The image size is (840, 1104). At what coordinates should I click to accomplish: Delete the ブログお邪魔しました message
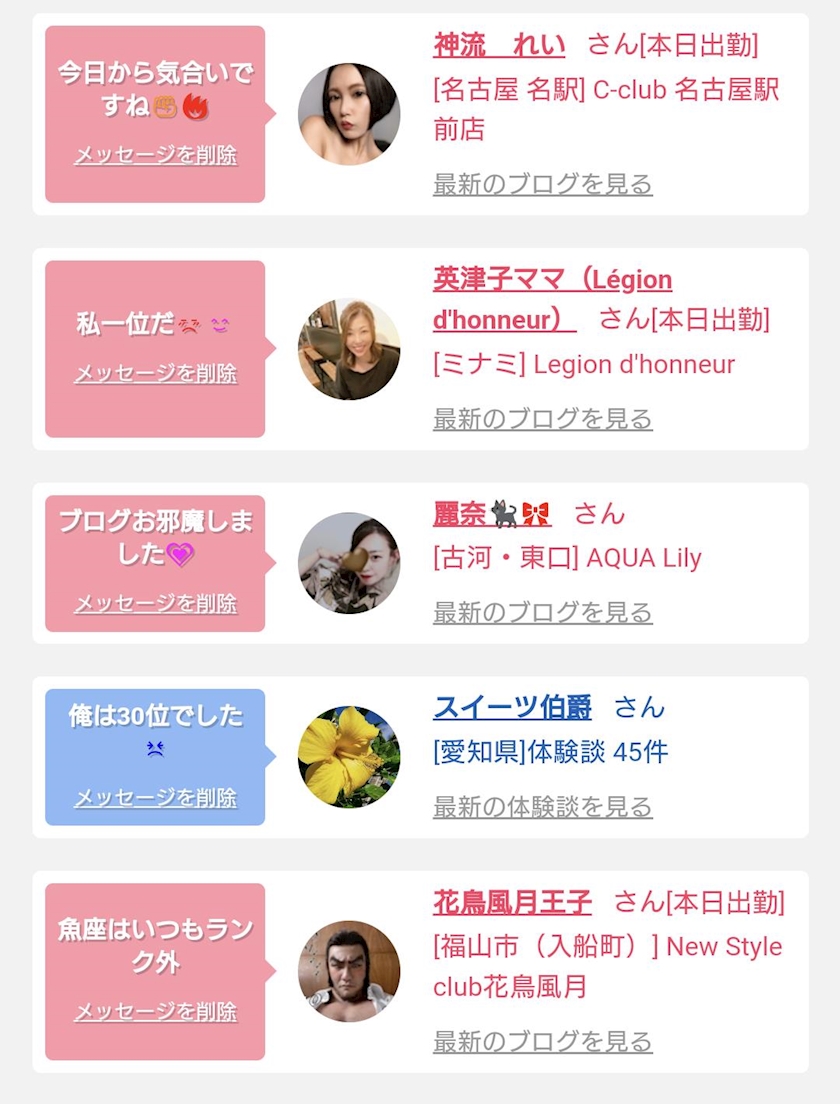[156, 603]
